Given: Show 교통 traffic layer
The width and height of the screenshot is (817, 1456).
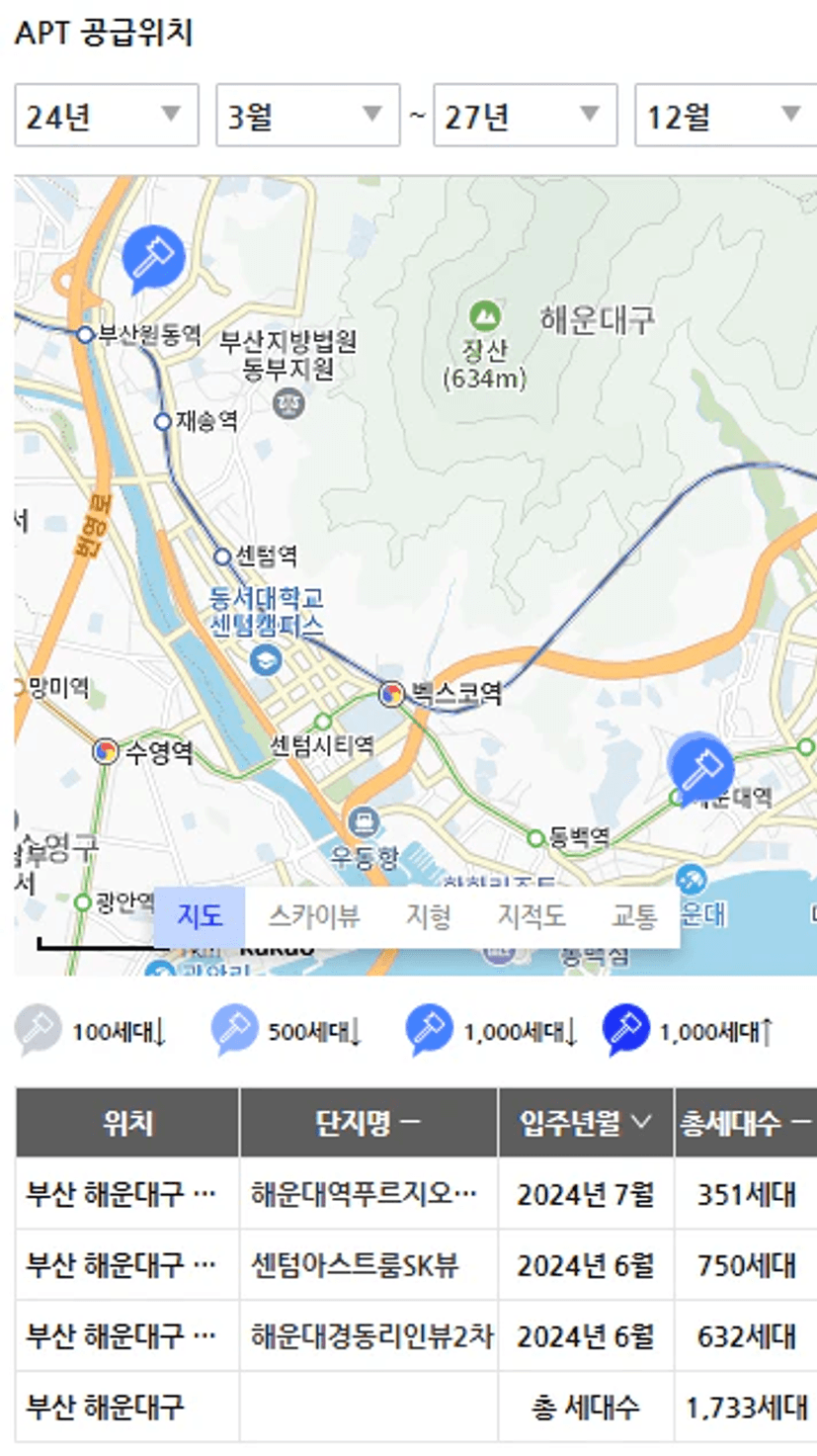Looking at the screenshot, I should [x=634, y=917].
